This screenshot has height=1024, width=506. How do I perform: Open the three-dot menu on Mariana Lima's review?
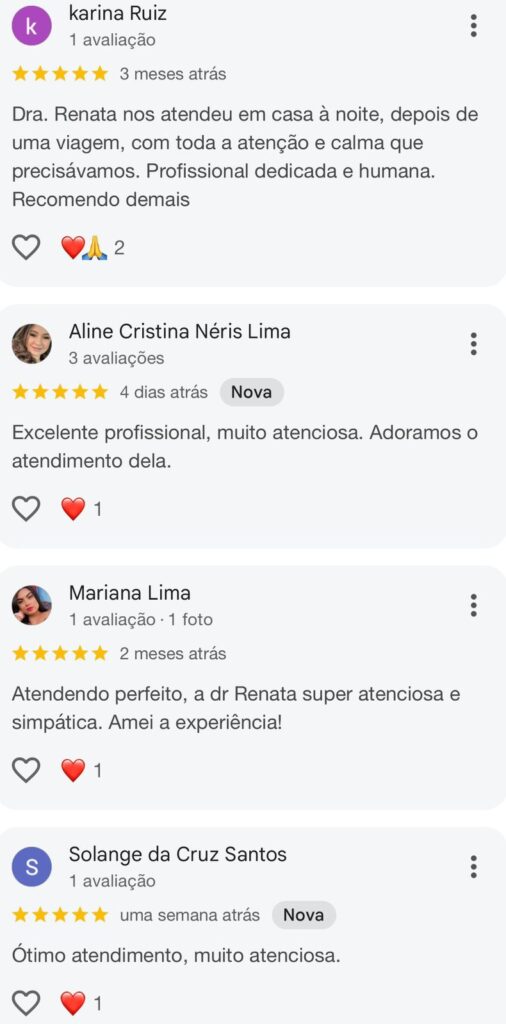[473, 605]
